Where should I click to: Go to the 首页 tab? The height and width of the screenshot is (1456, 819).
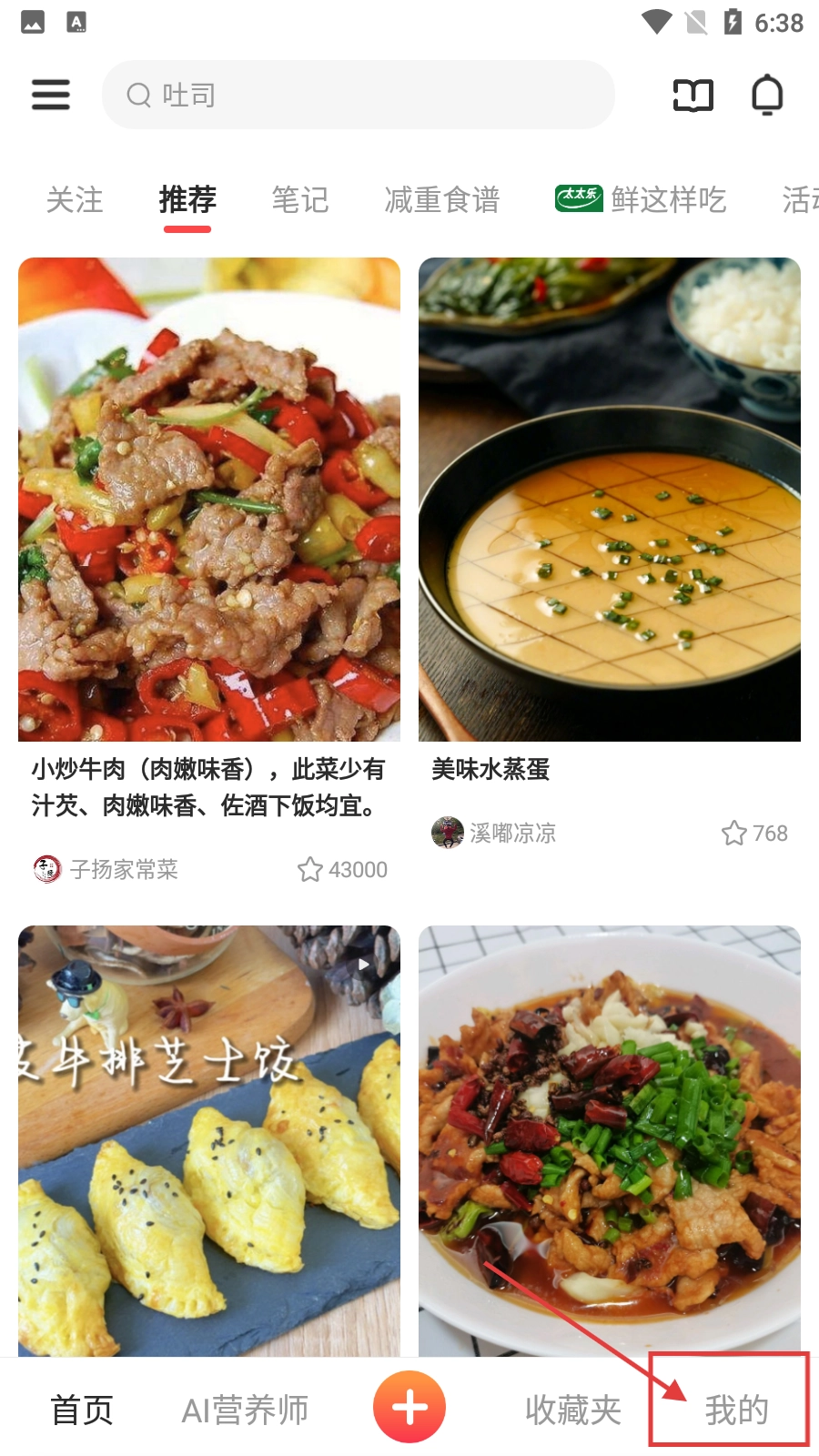tap(82, 1410)
